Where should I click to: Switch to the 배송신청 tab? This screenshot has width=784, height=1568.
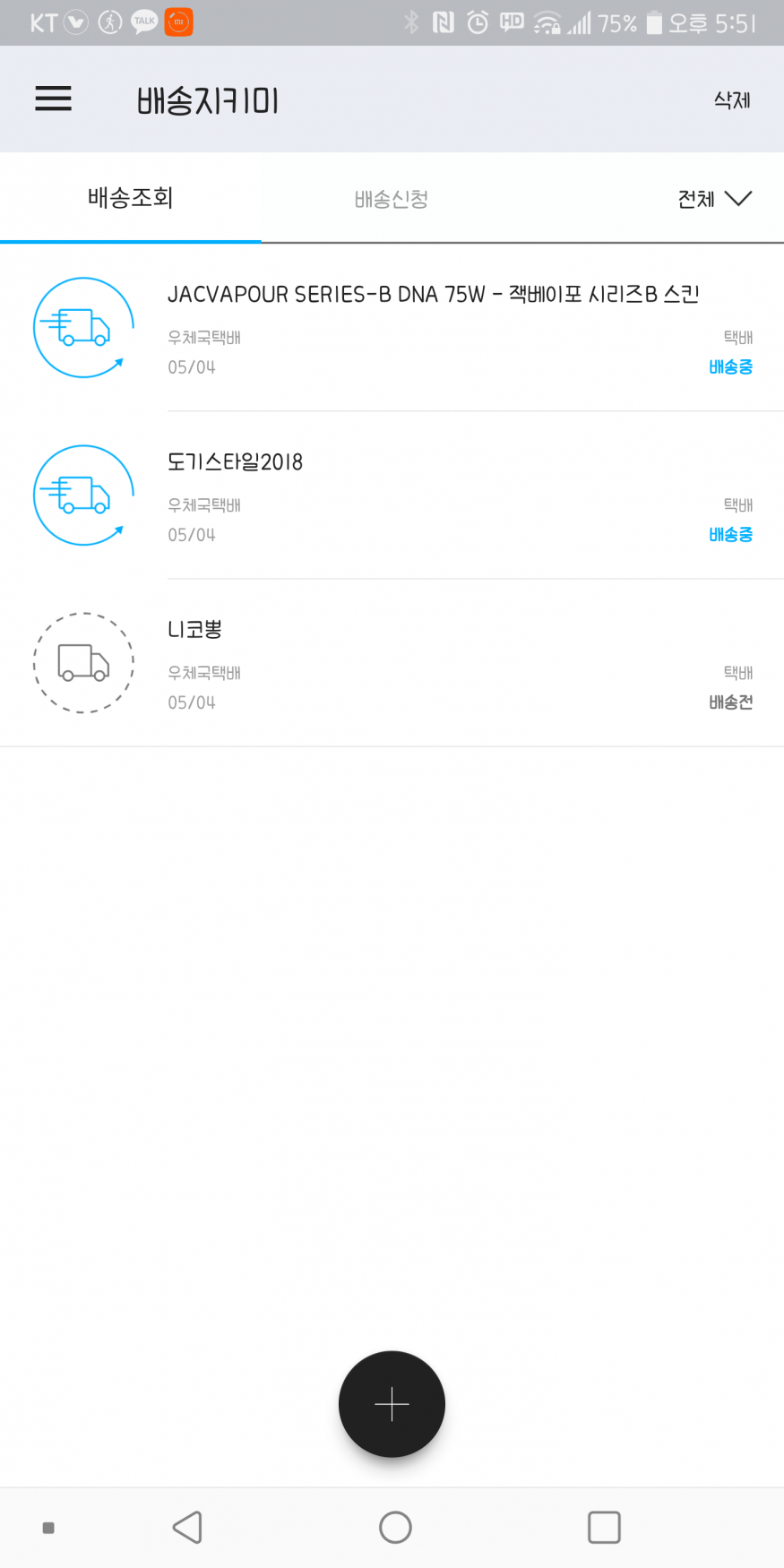pos(392,199)
